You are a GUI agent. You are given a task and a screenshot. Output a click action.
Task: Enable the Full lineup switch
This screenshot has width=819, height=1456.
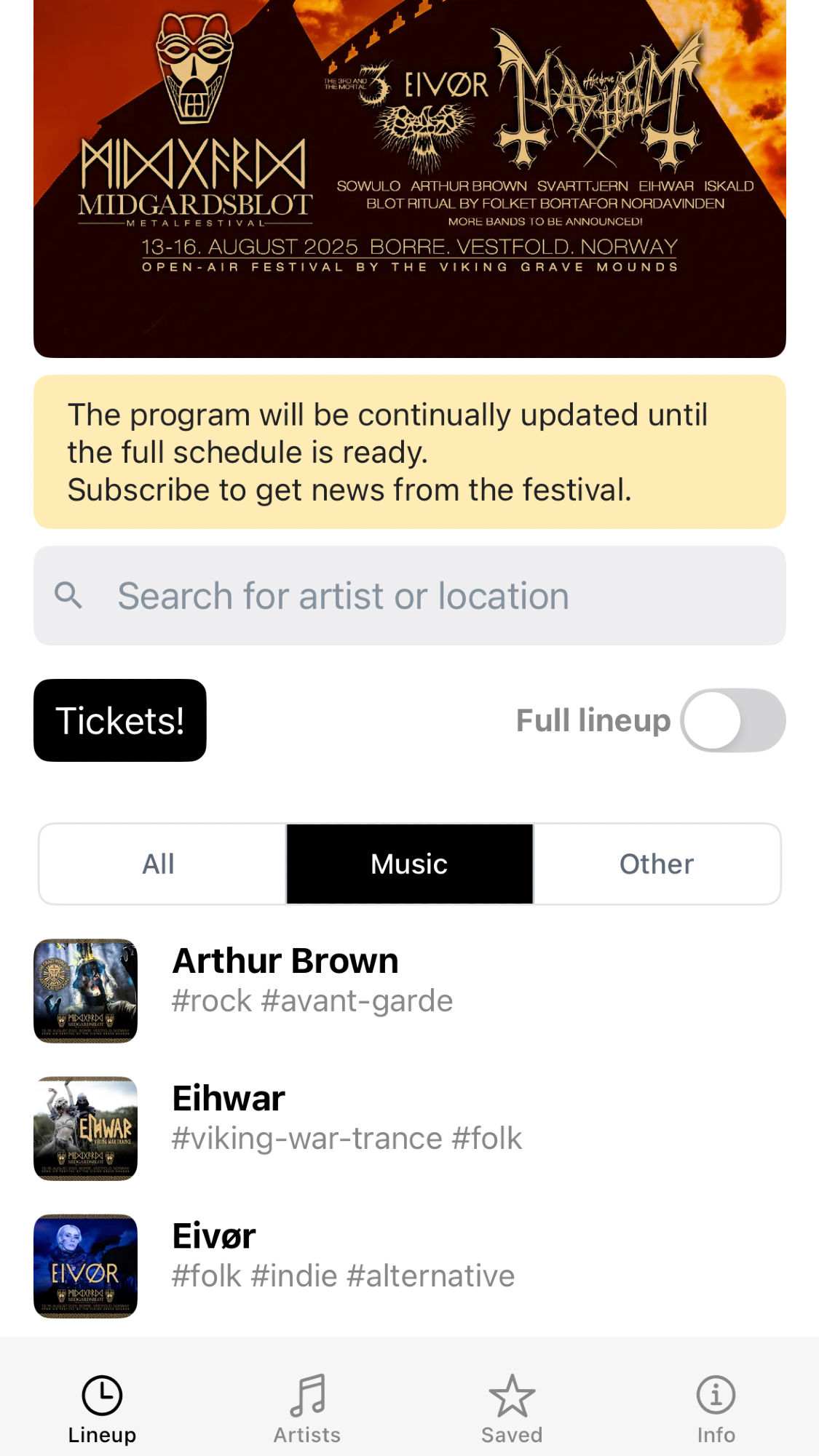(732, 720)
